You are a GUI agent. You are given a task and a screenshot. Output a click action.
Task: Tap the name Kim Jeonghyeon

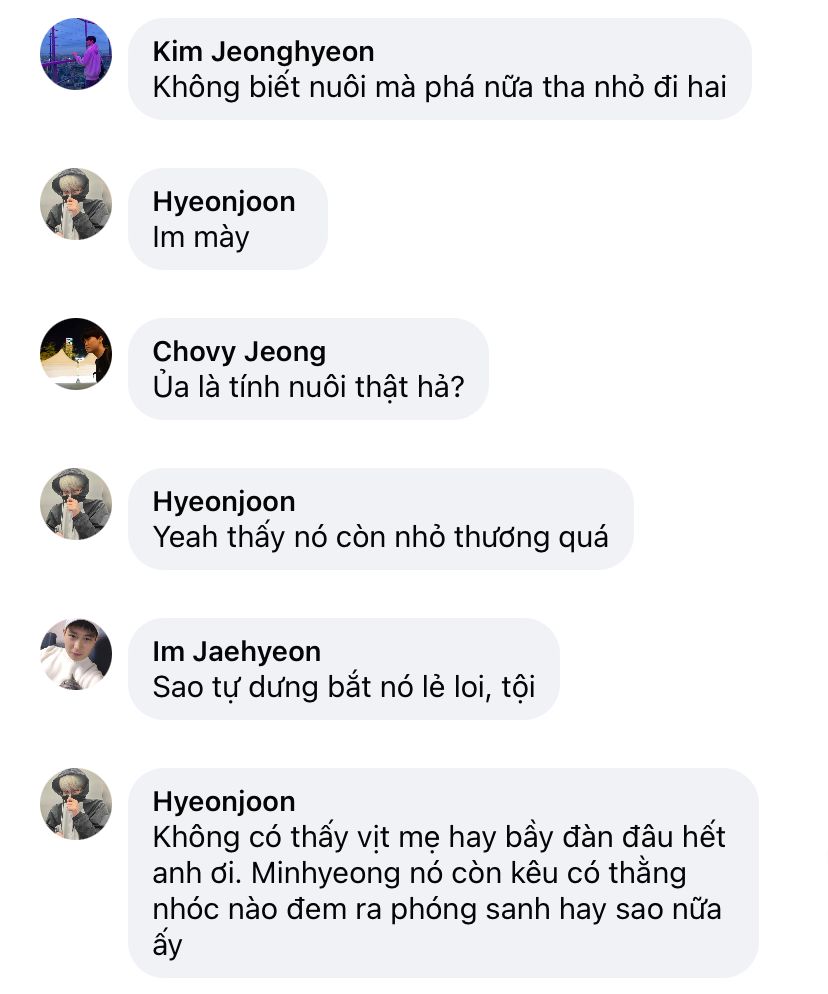click(x=263, y=51)
